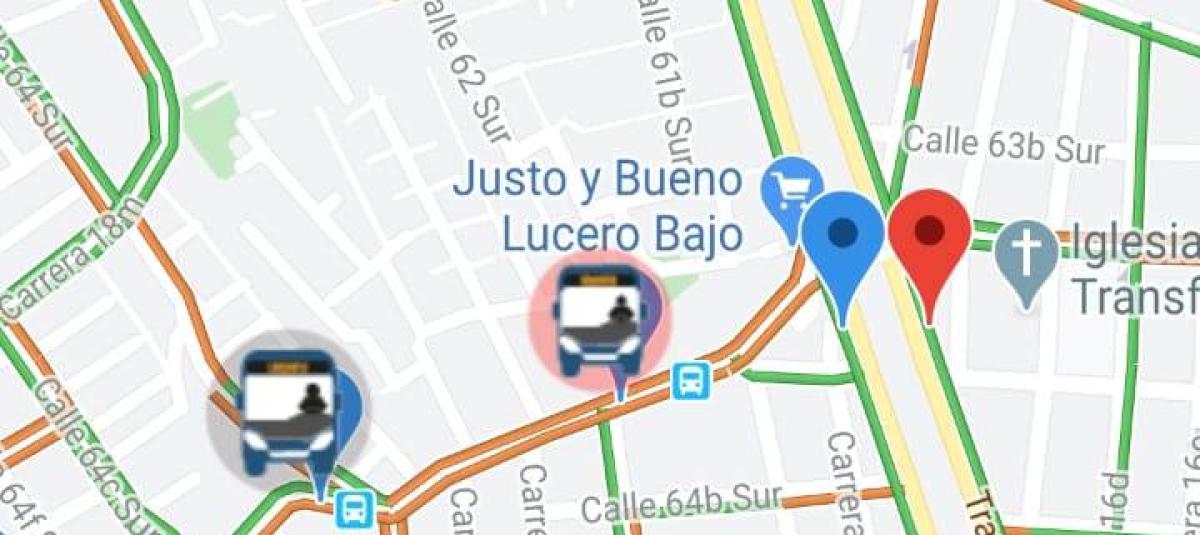The image size is (1200, 535).
Task: Tap the bus marker with gray halo
Action: click(287, 412)
